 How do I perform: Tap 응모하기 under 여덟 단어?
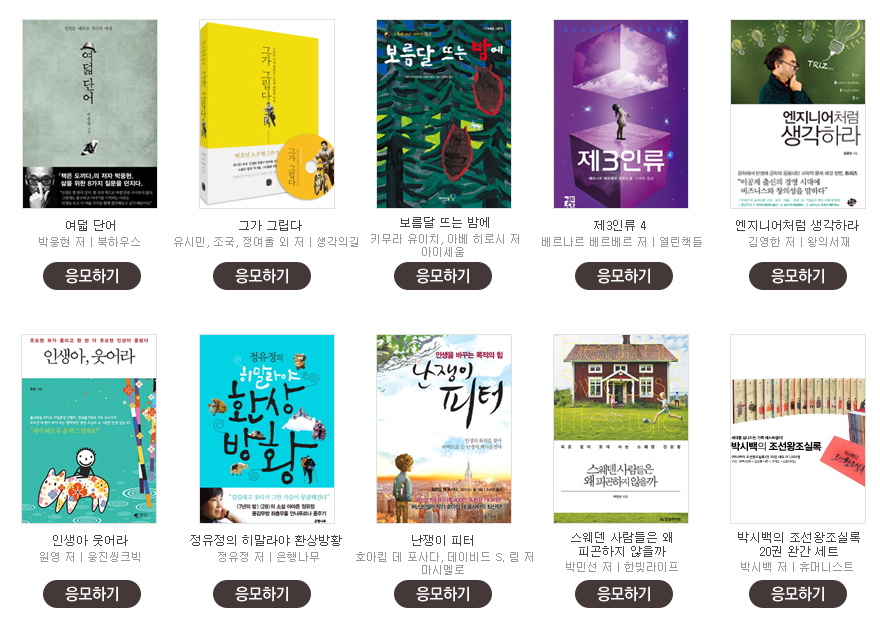[x=92, y=276]
